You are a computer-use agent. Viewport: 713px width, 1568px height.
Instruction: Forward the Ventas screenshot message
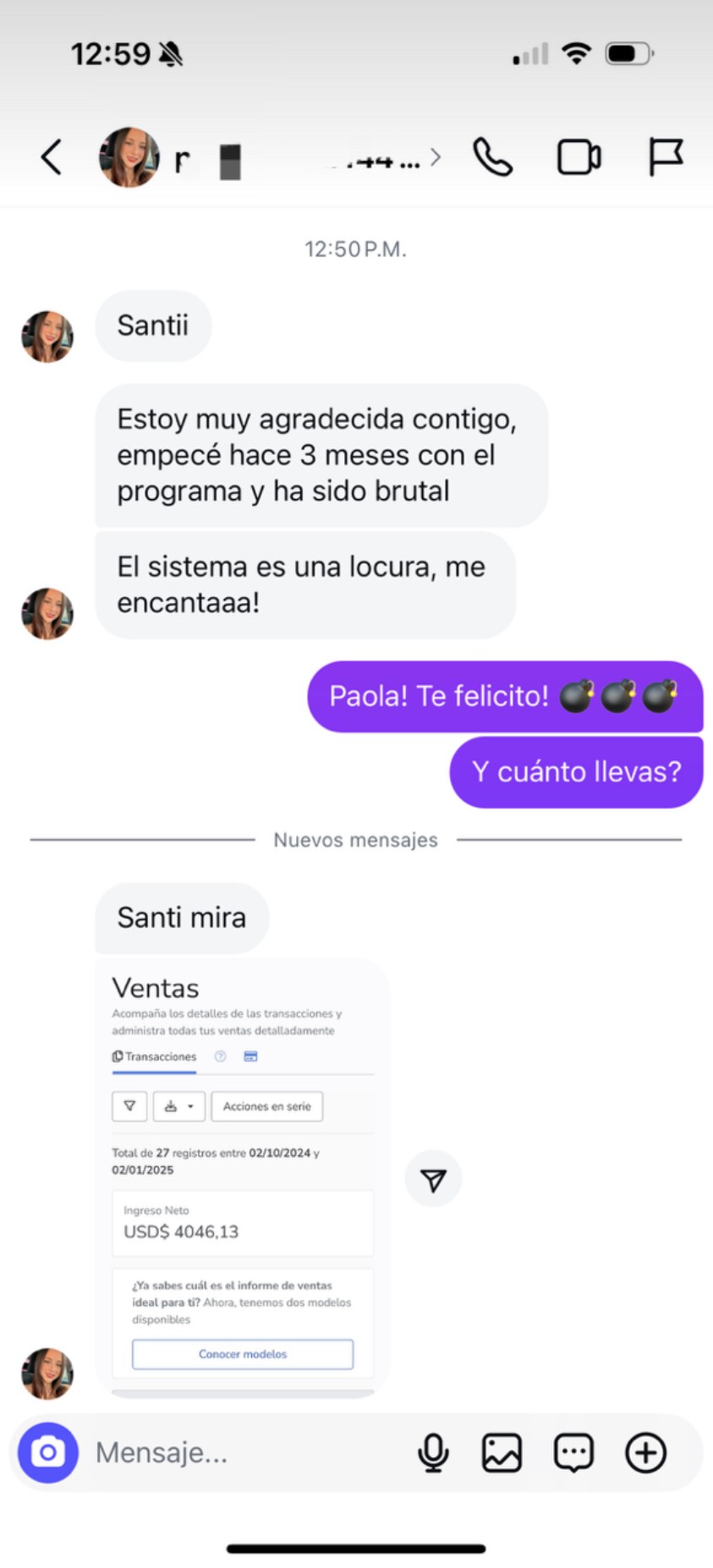433,1178
